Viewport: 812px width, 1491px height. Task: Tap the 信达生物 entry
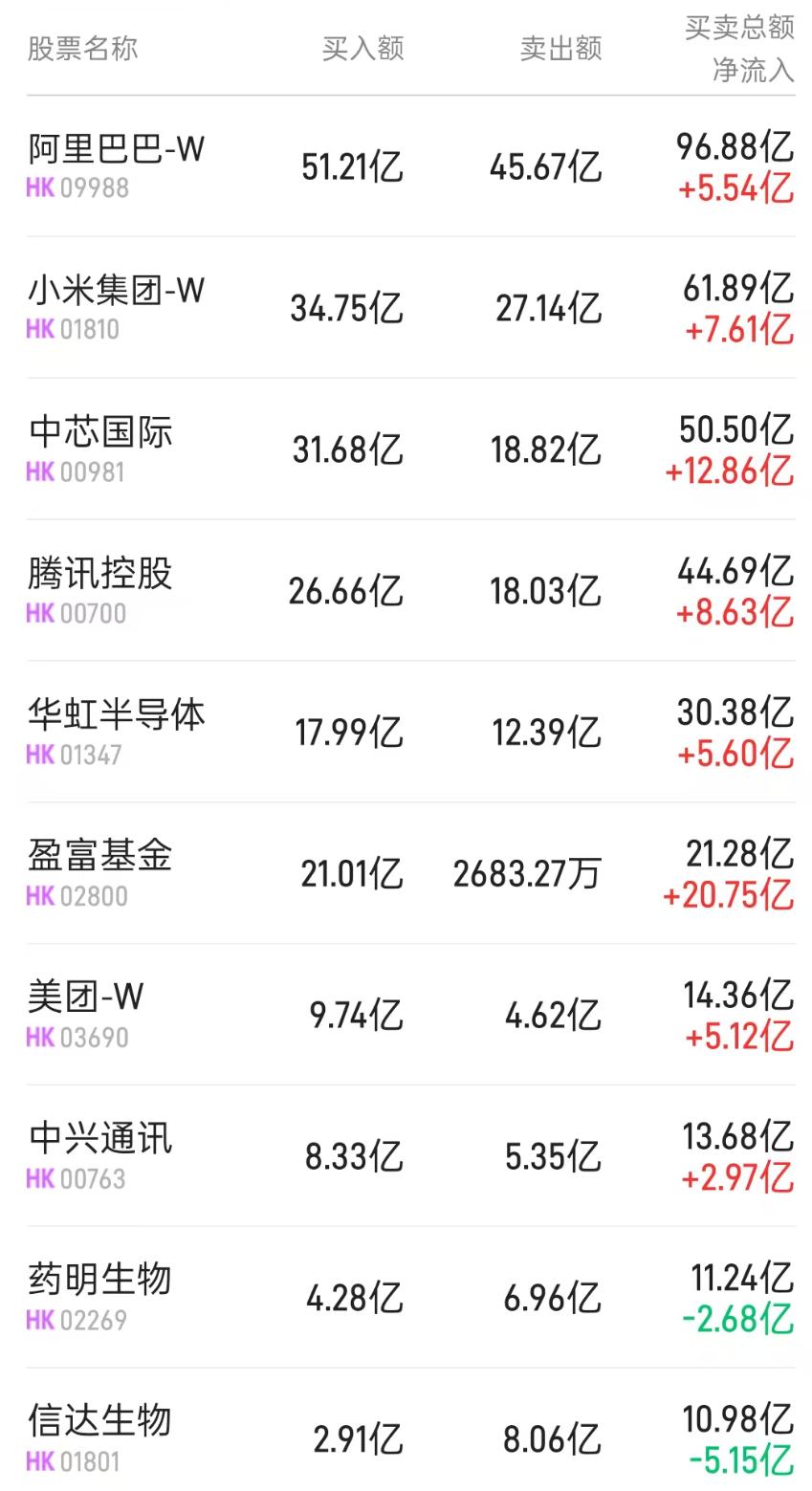pos(100,1422)
